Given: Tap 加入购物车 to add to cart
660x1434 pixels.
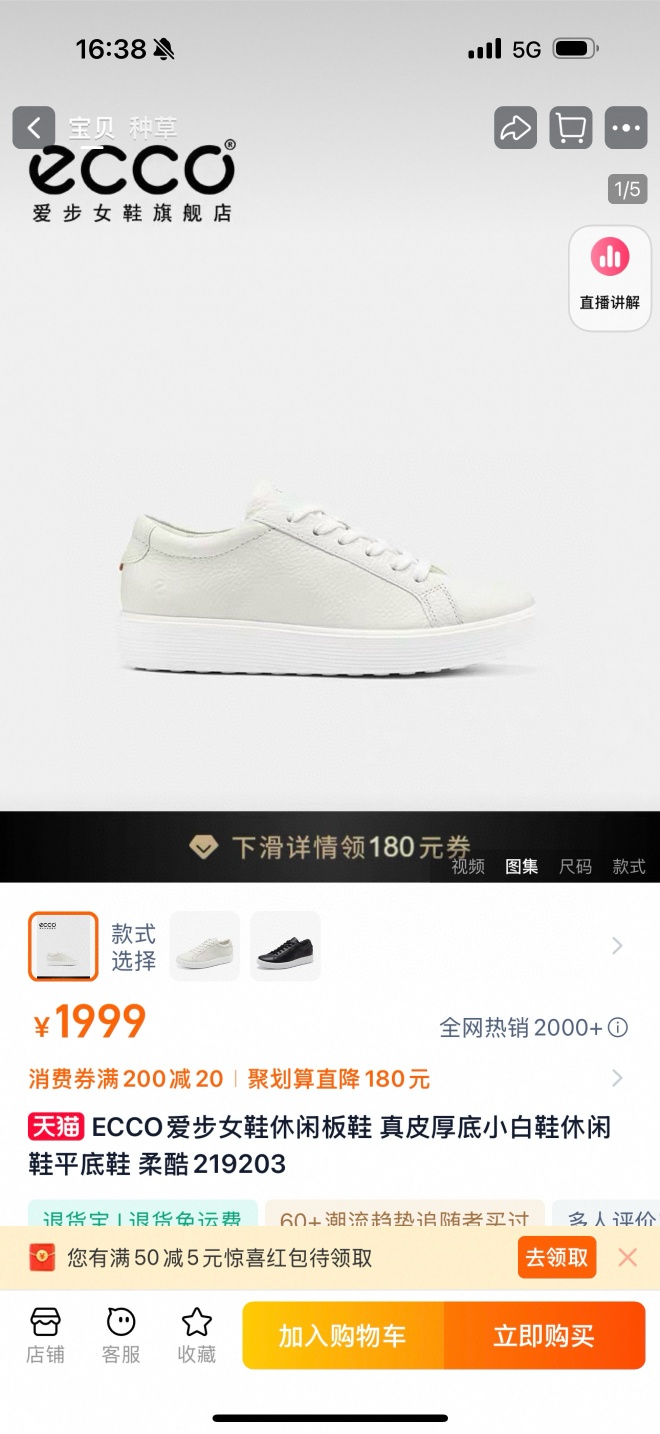Looking at the screenshot, I should click(342, 1335).
